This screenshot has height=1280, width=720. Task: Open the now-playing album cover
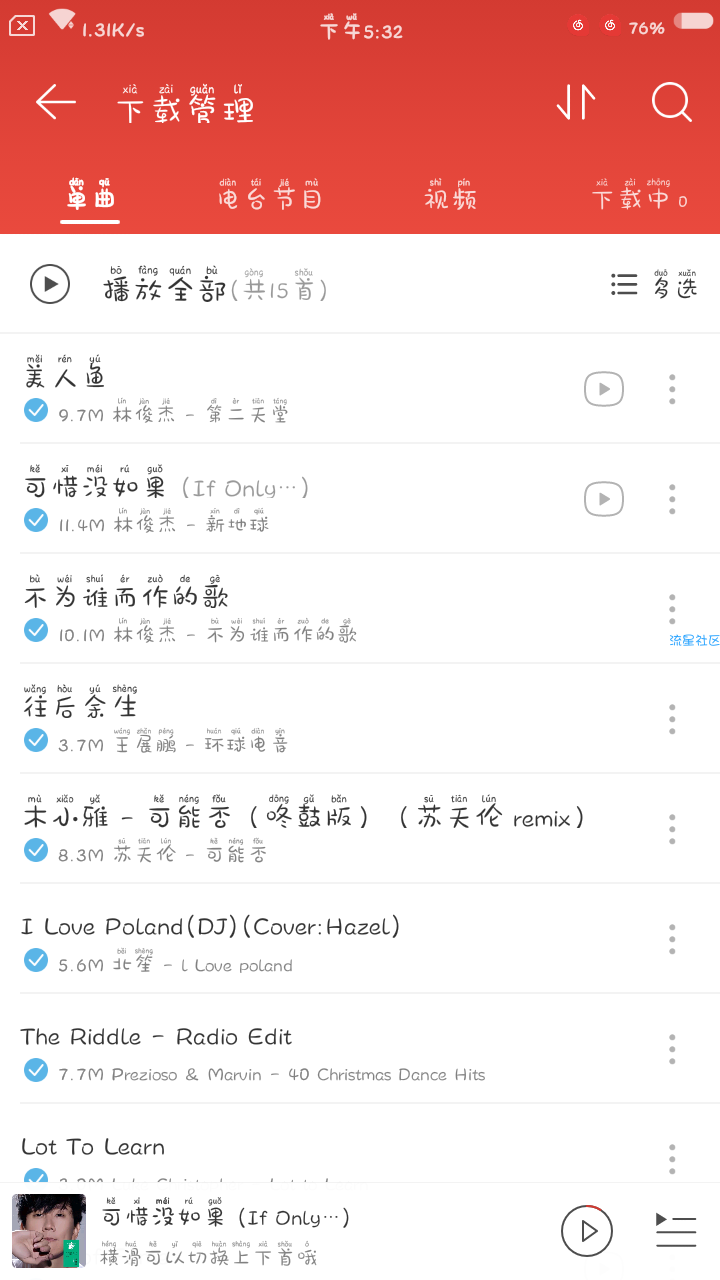click(x=48, y=1230)
